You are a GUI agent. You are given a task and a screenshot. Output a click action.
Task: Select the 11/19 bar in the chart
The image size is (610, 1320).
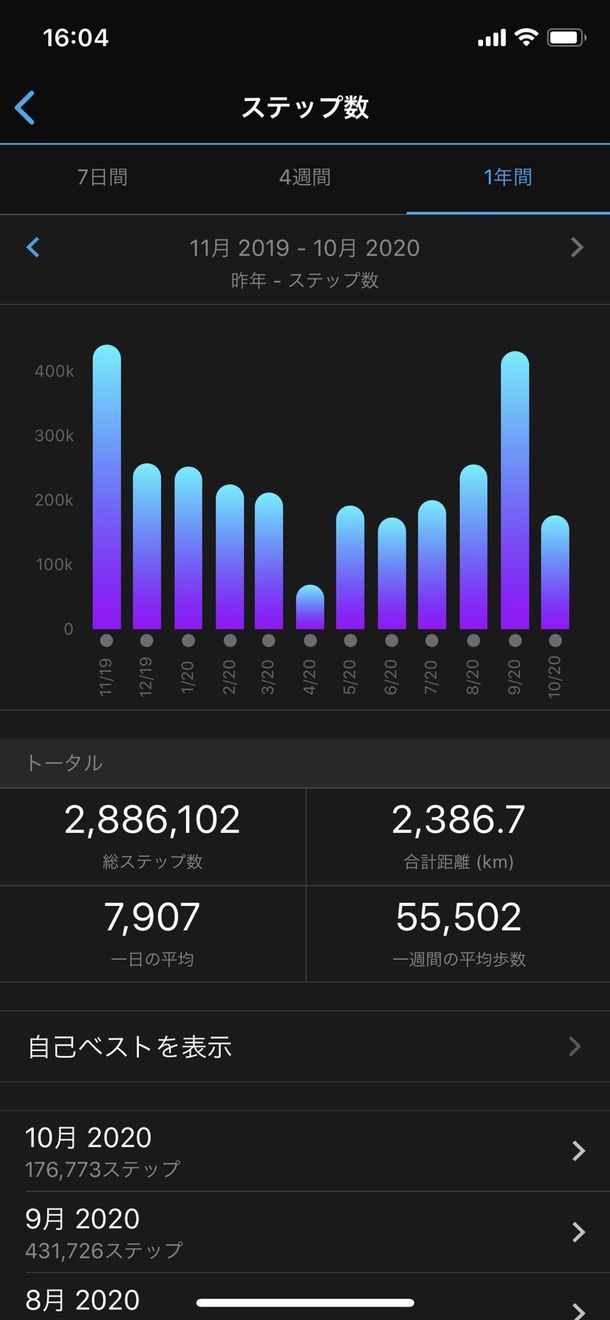[x=107, y=487]
